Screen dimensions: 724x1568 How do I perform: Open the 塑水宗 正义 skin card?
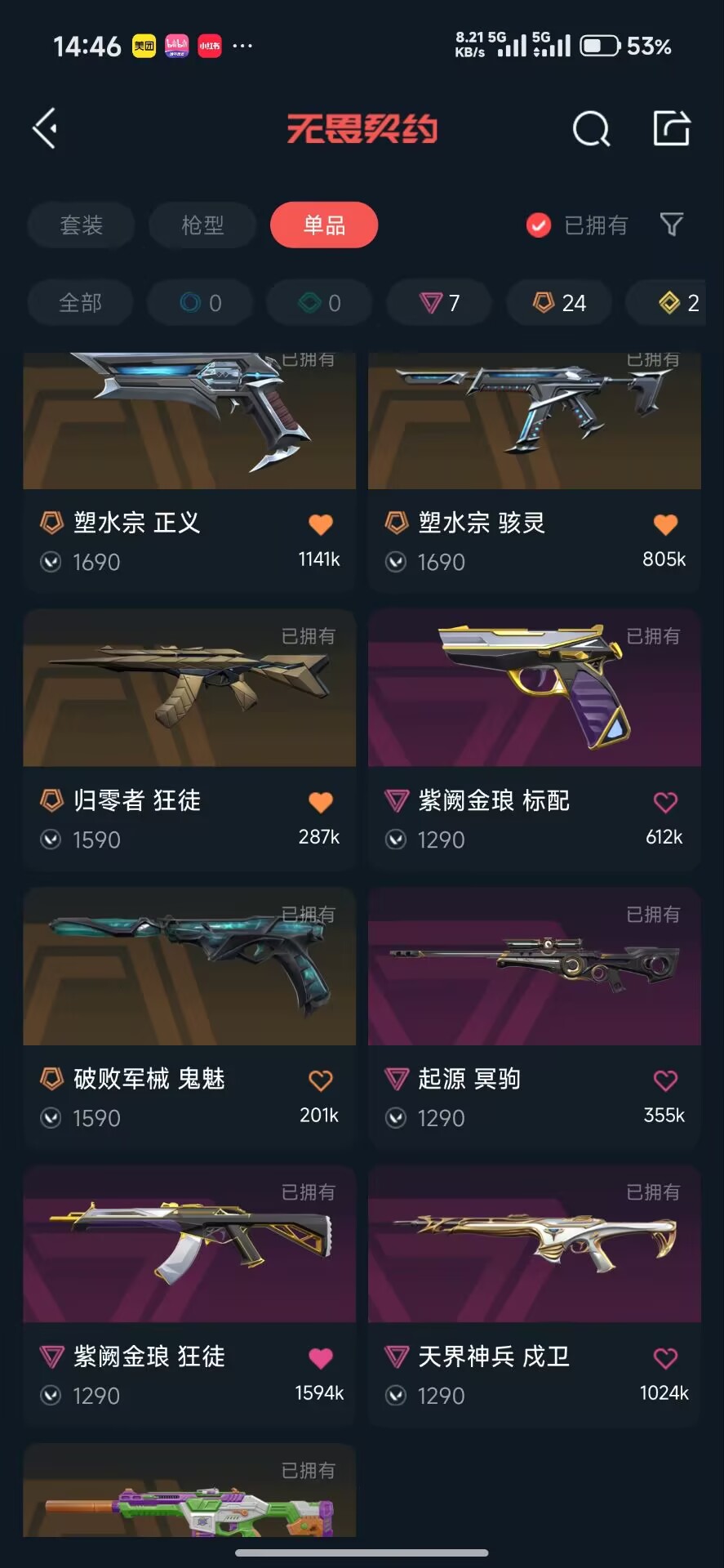tap(189, 472)
